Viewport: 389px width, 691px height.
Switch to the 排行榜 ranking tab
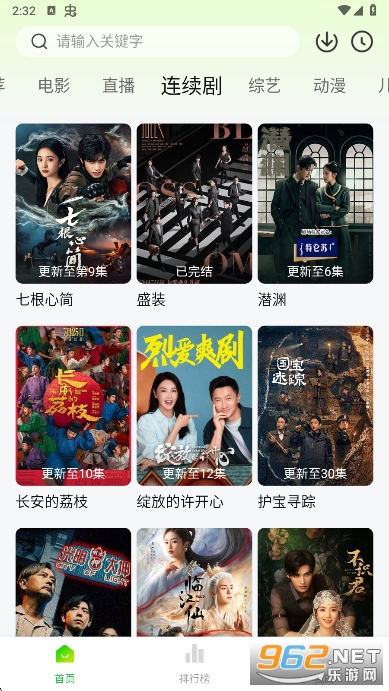click(x=194, y=665)
